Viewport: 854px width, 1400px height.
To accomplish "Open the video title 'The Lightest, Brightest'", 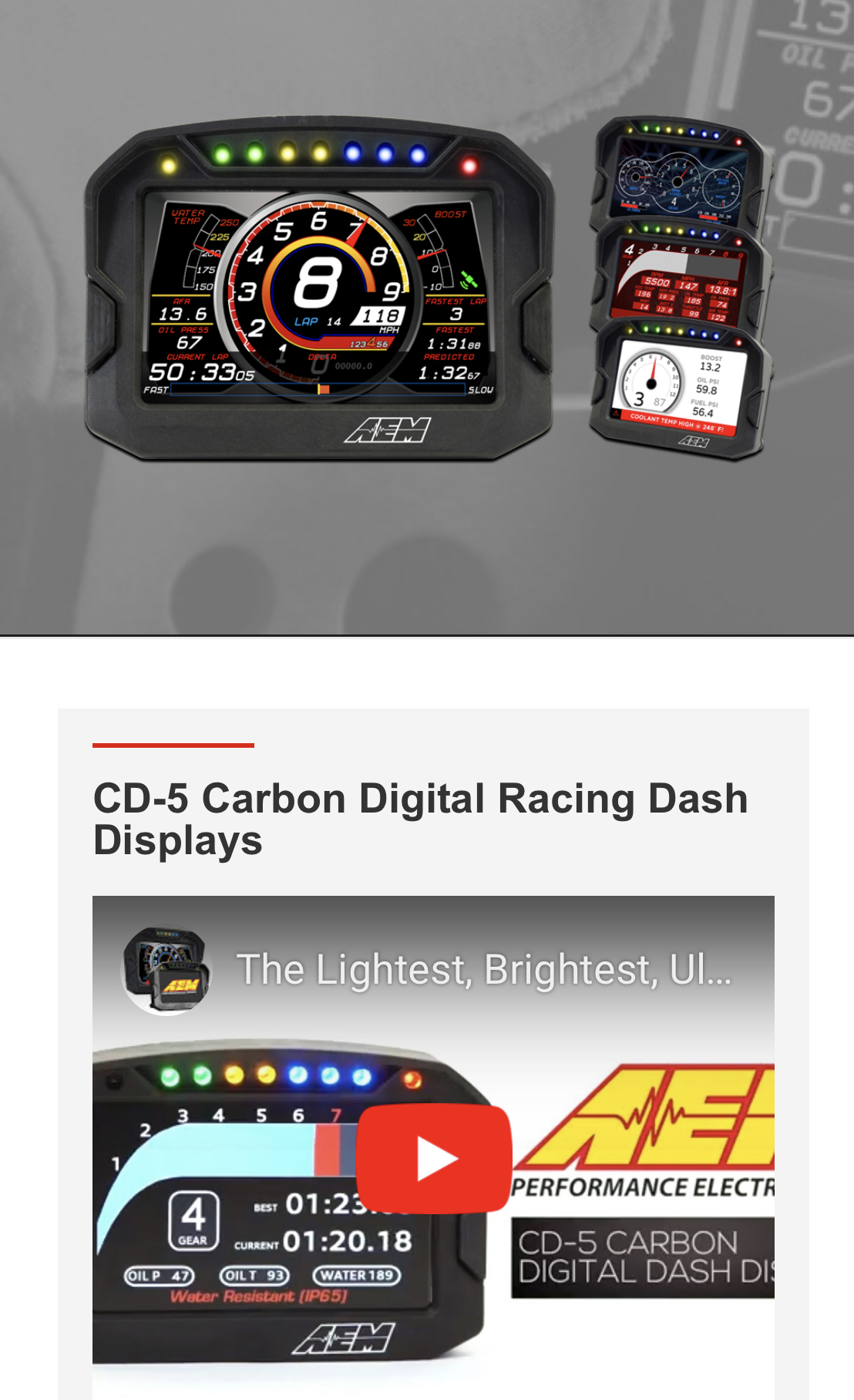I will point(484,970).
